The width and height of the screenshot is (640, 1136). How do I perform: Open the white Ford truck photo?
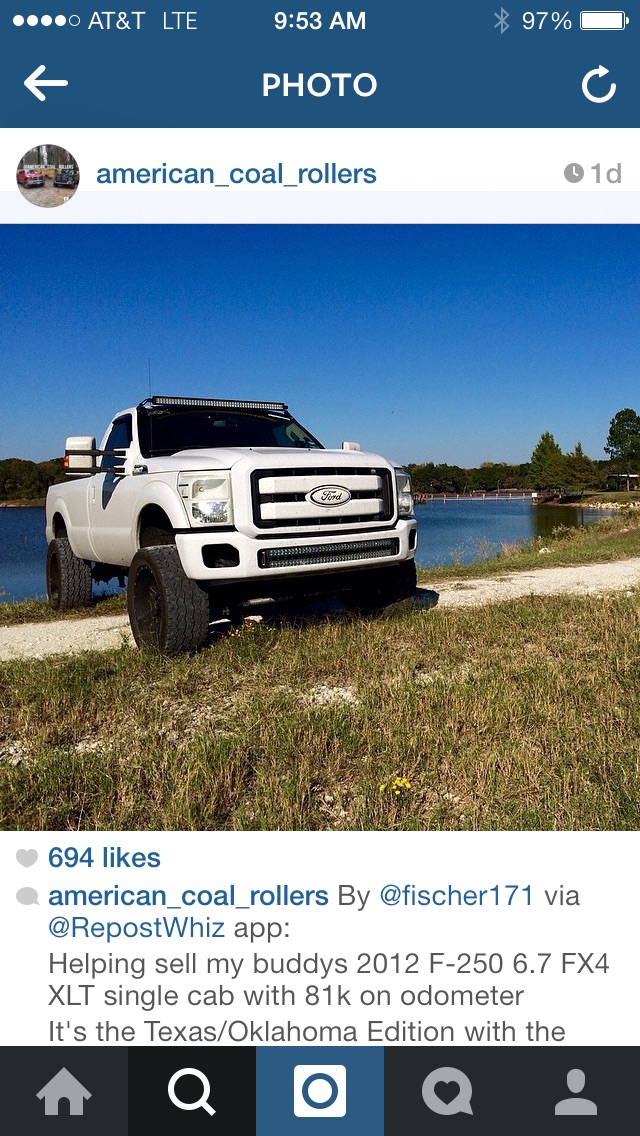(320, 527)
